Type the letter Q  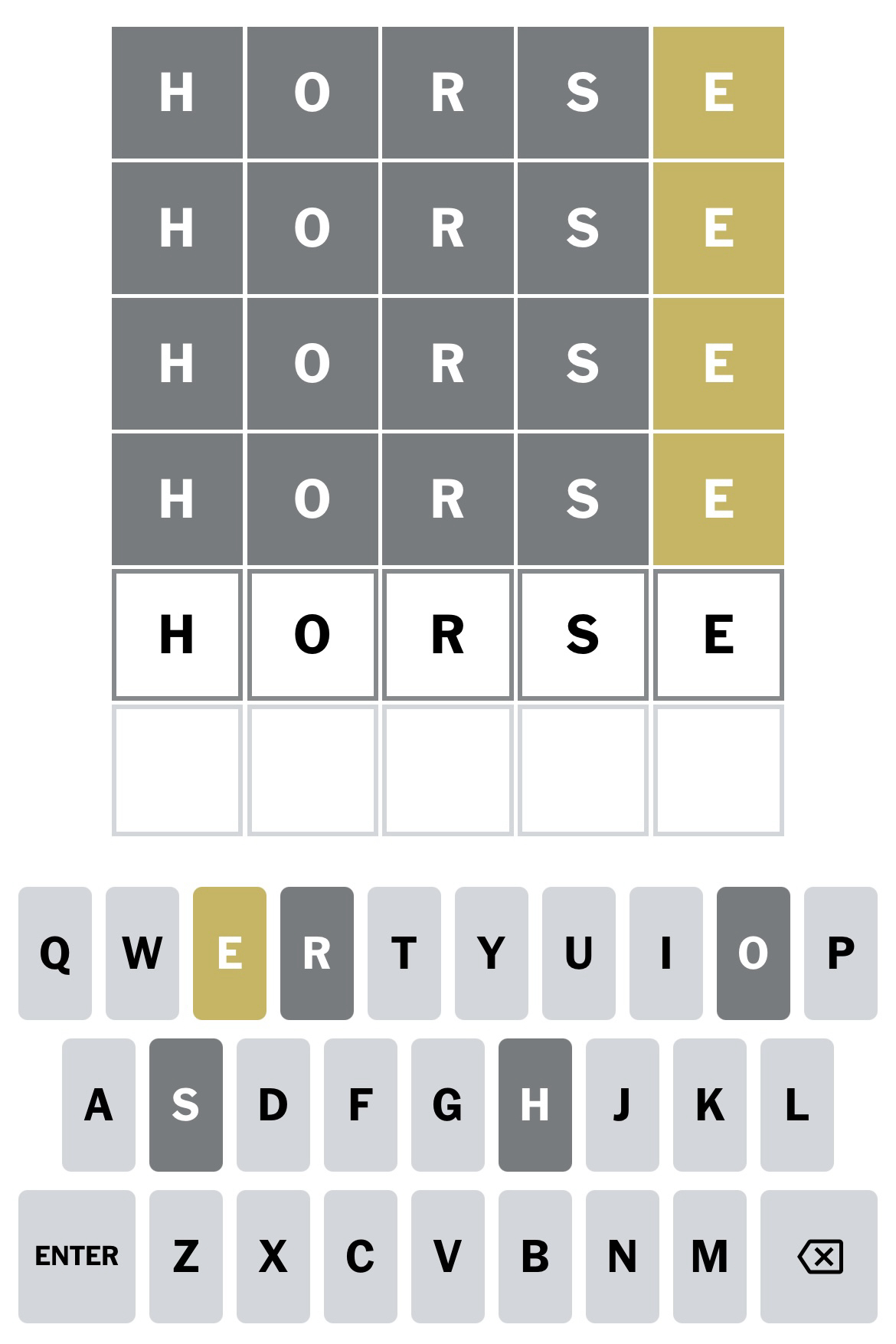(x=55, y=953)
